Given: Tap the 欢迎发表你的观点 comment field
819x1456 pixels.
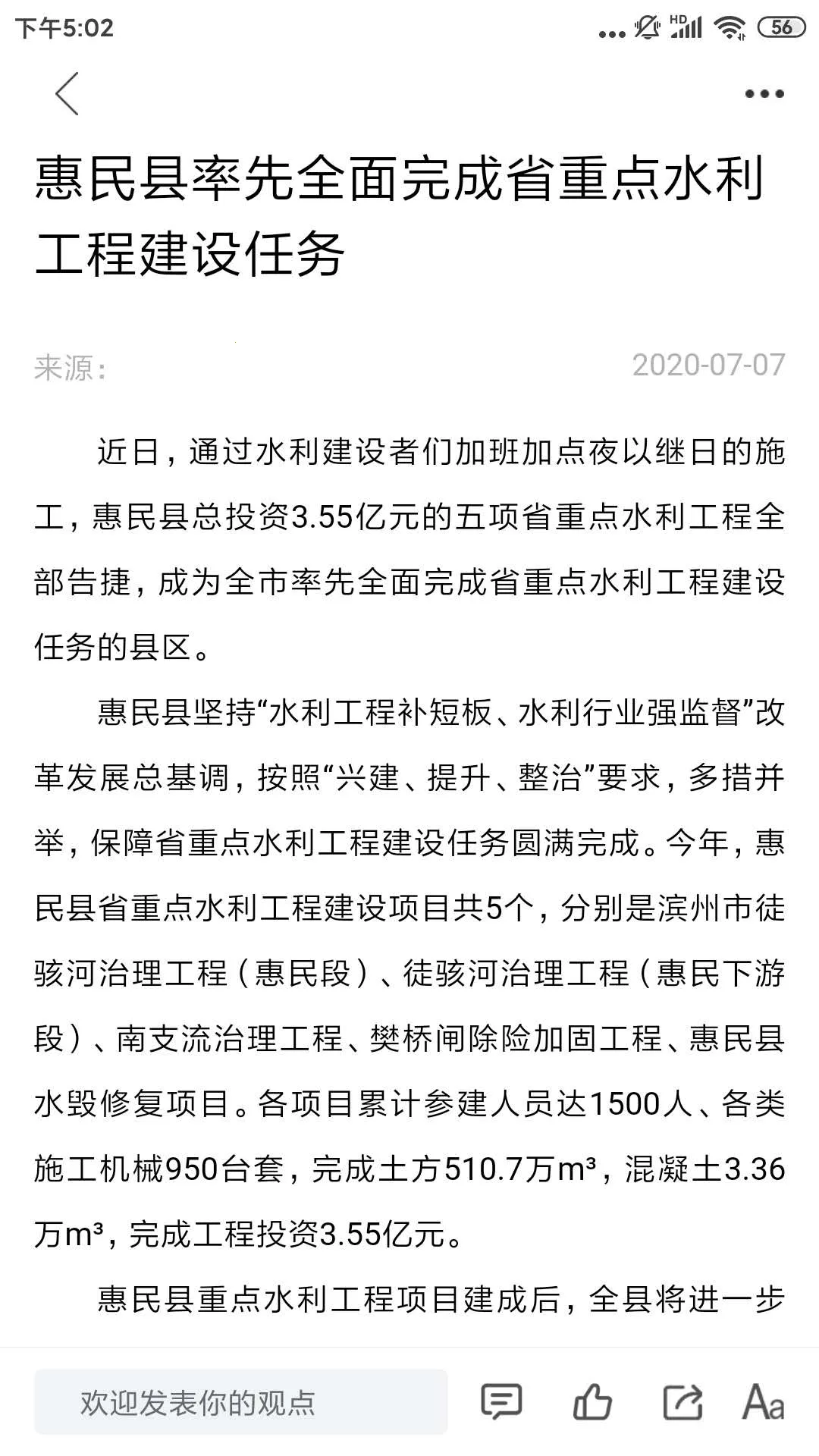Looking at the screenshot, I should pos(240,1402).
